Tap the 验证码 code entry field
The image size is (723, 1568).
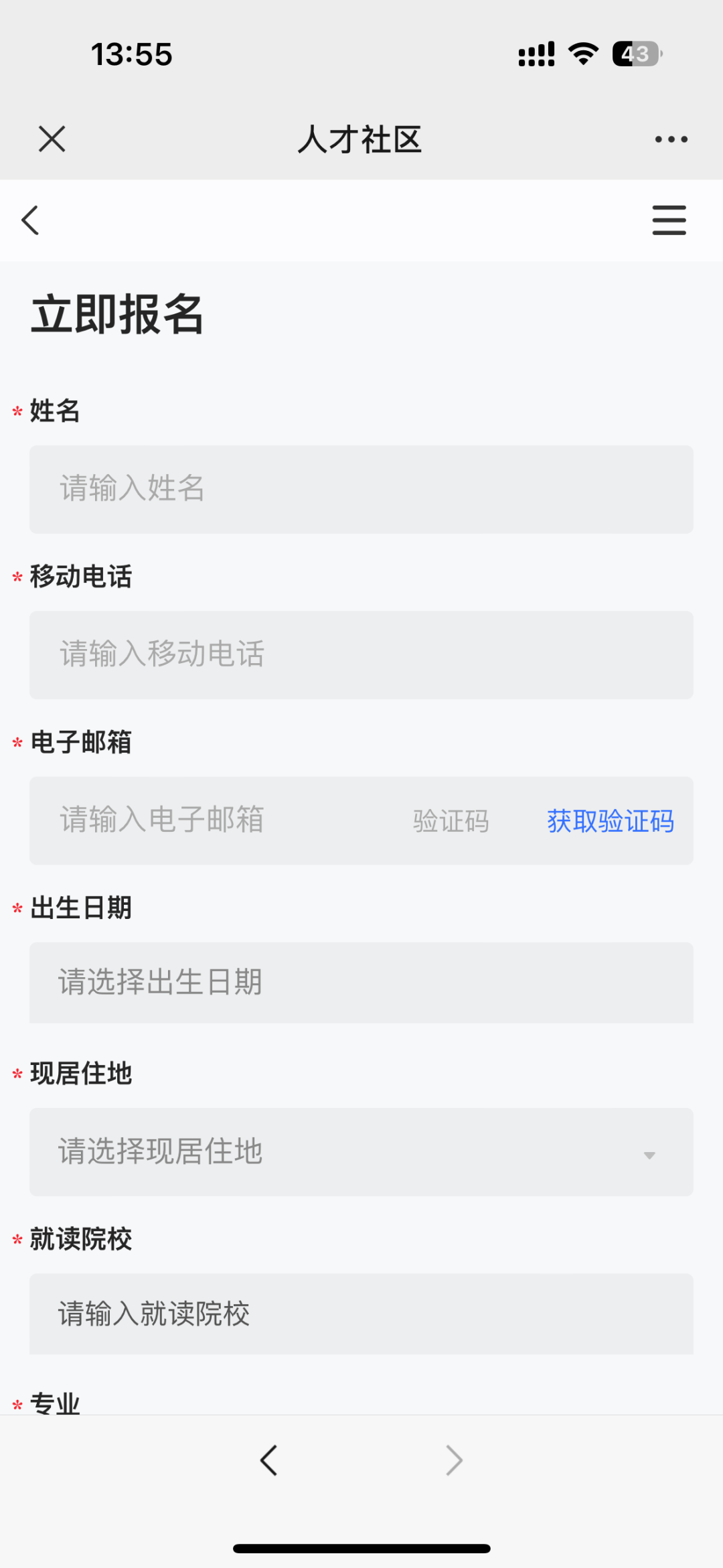(450, 821)
